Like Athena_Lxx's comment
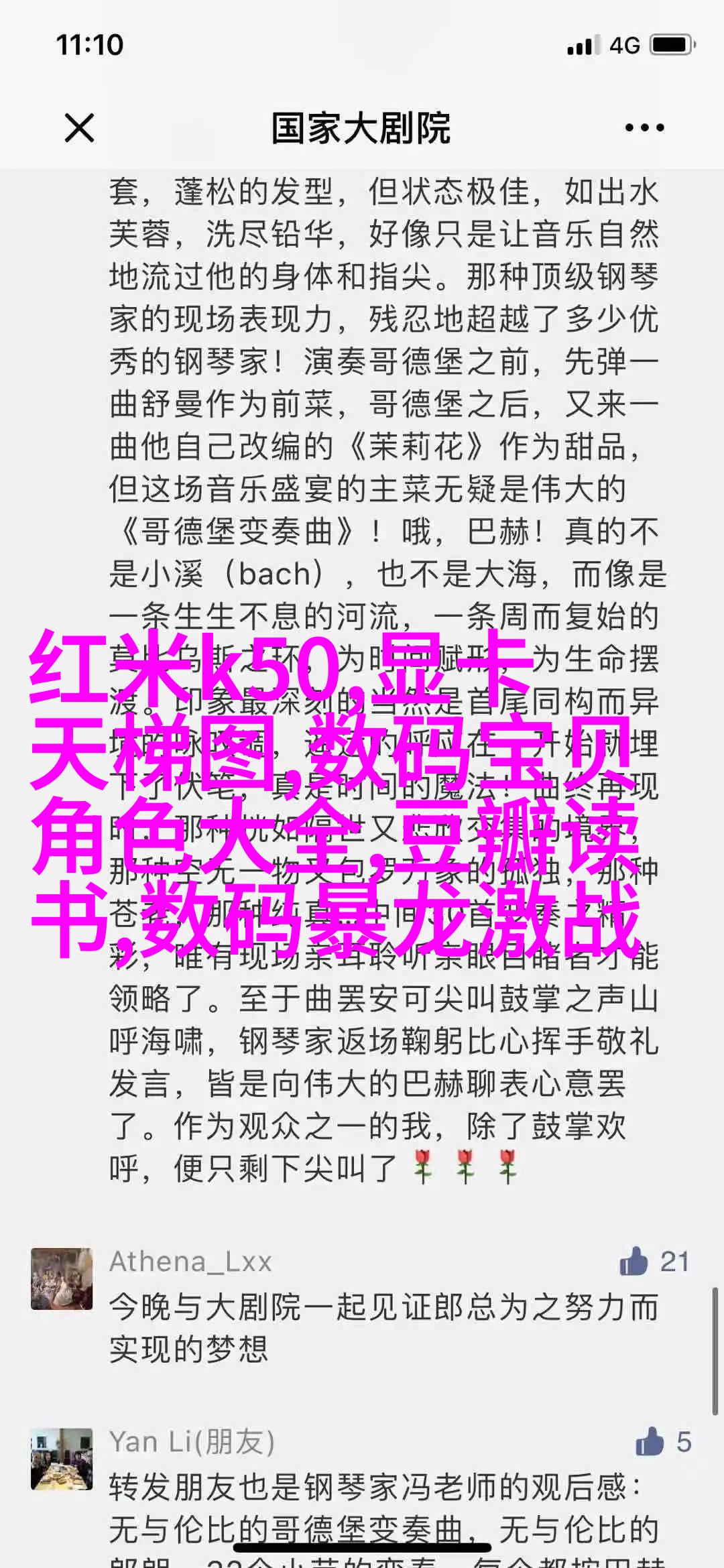724x1568 pixels. point(633,1262)
